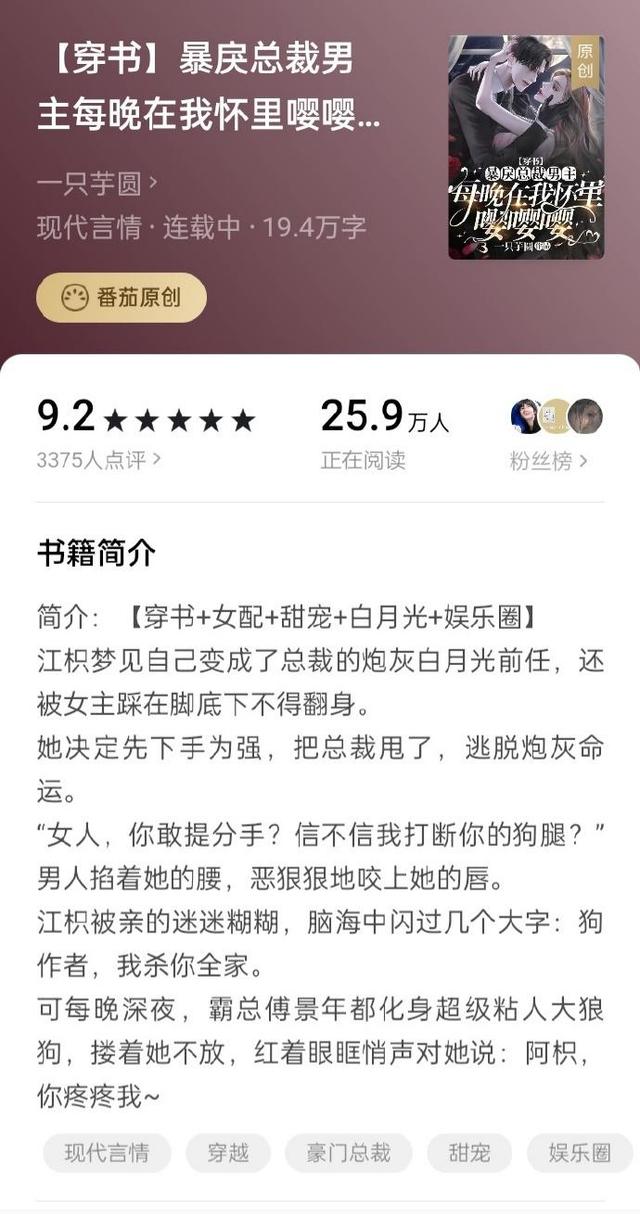Open the 娱乐圈 tag
The image size is (640, 1214).
580,1152
